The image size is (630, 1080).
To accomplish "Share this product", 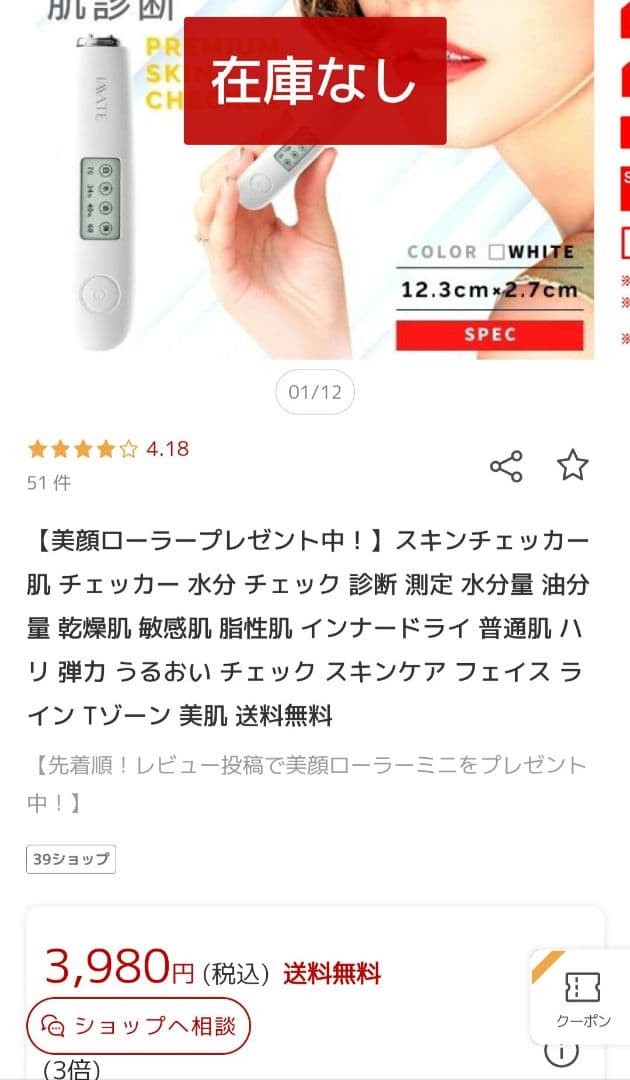I will (x=506, y=466).
